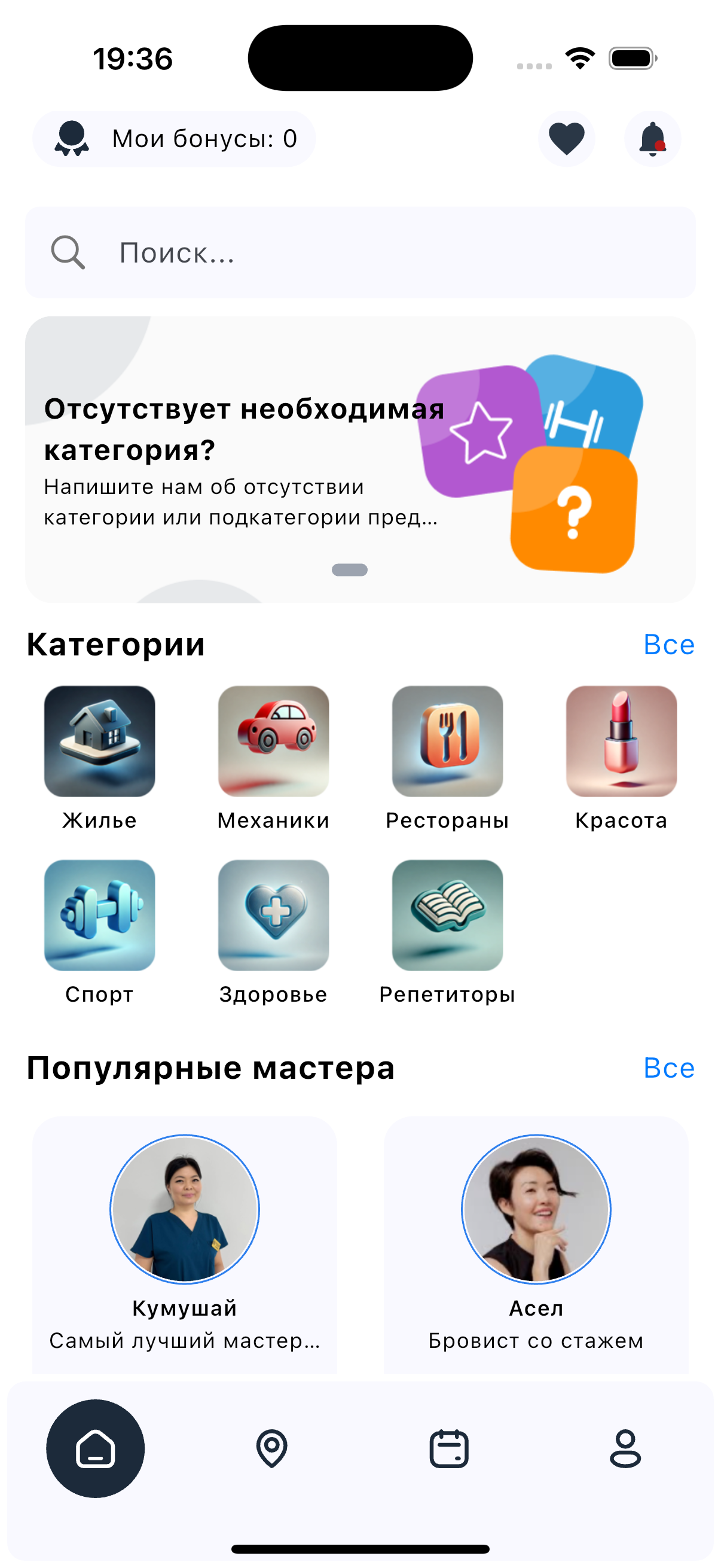Open the Жилье category

(100, 758)
